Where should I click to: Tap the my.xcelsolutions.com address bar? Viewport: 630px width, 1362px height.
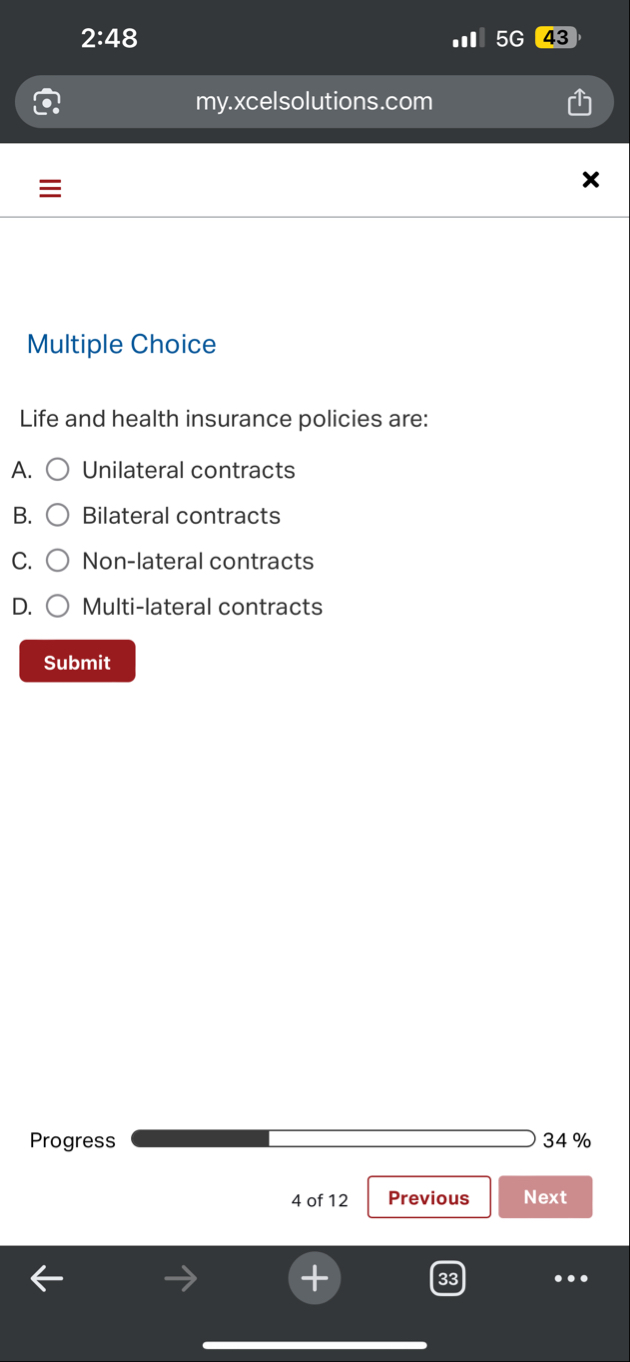coord(314,101)
